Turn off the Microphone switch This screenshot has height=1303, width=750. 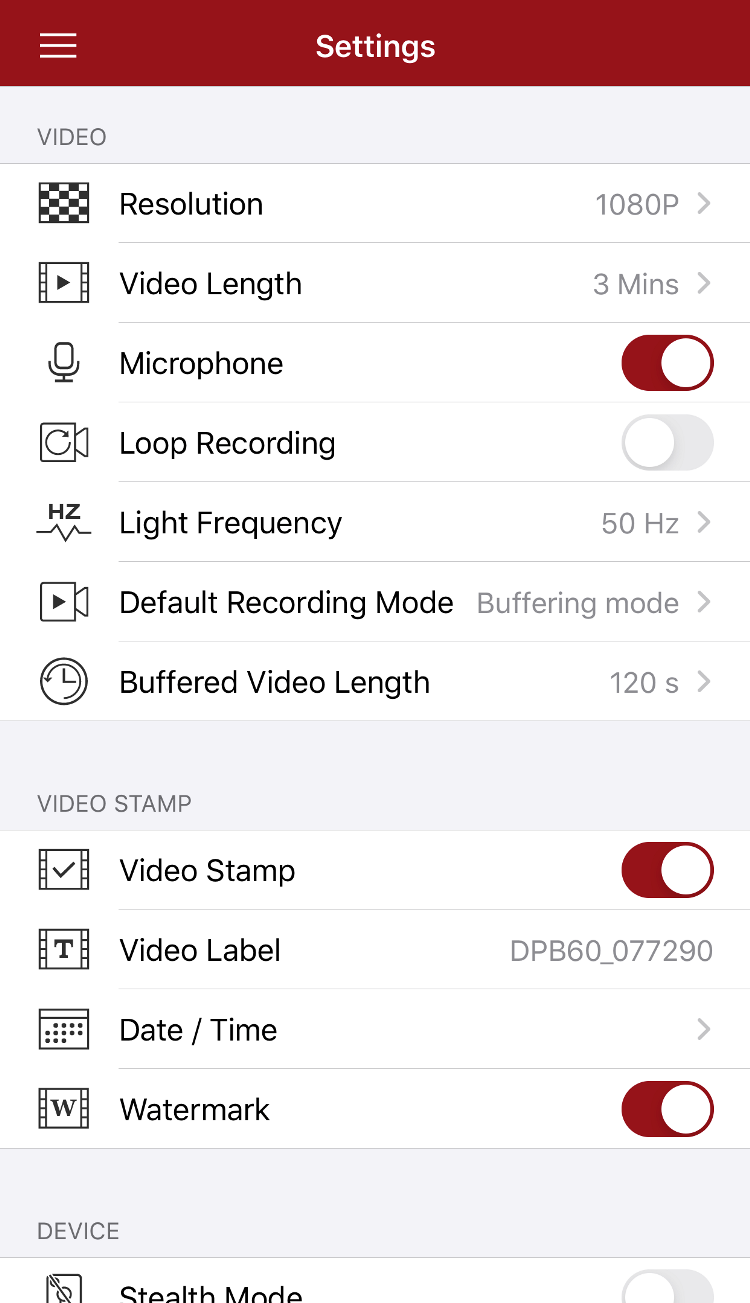click(667, 363)
